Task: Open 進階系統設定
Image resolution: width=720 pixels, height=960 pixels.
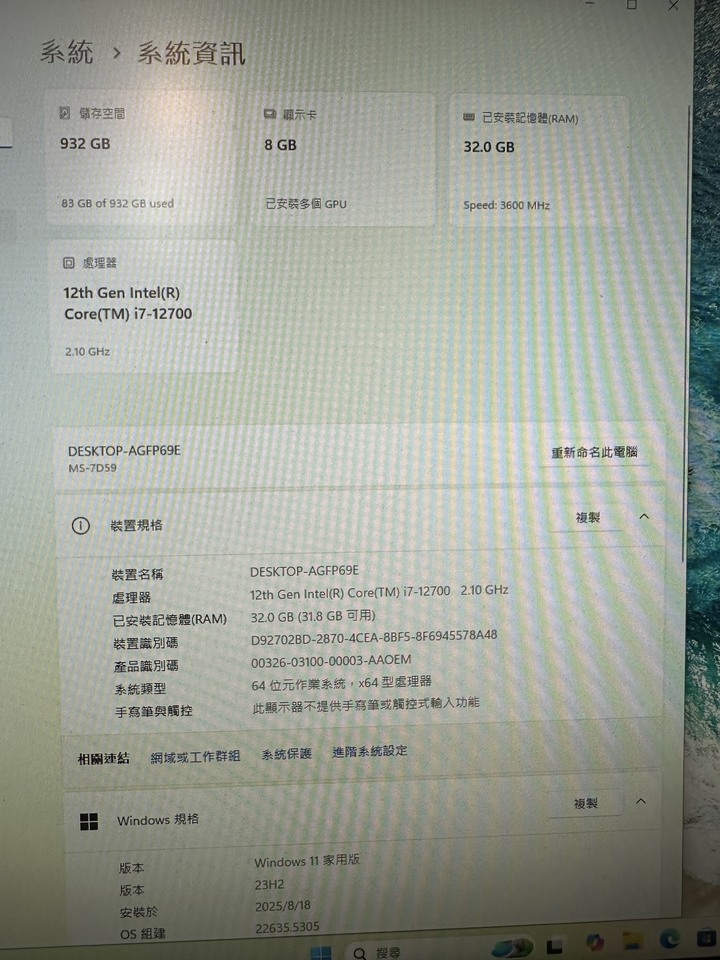Action: [x=370, y=751]
